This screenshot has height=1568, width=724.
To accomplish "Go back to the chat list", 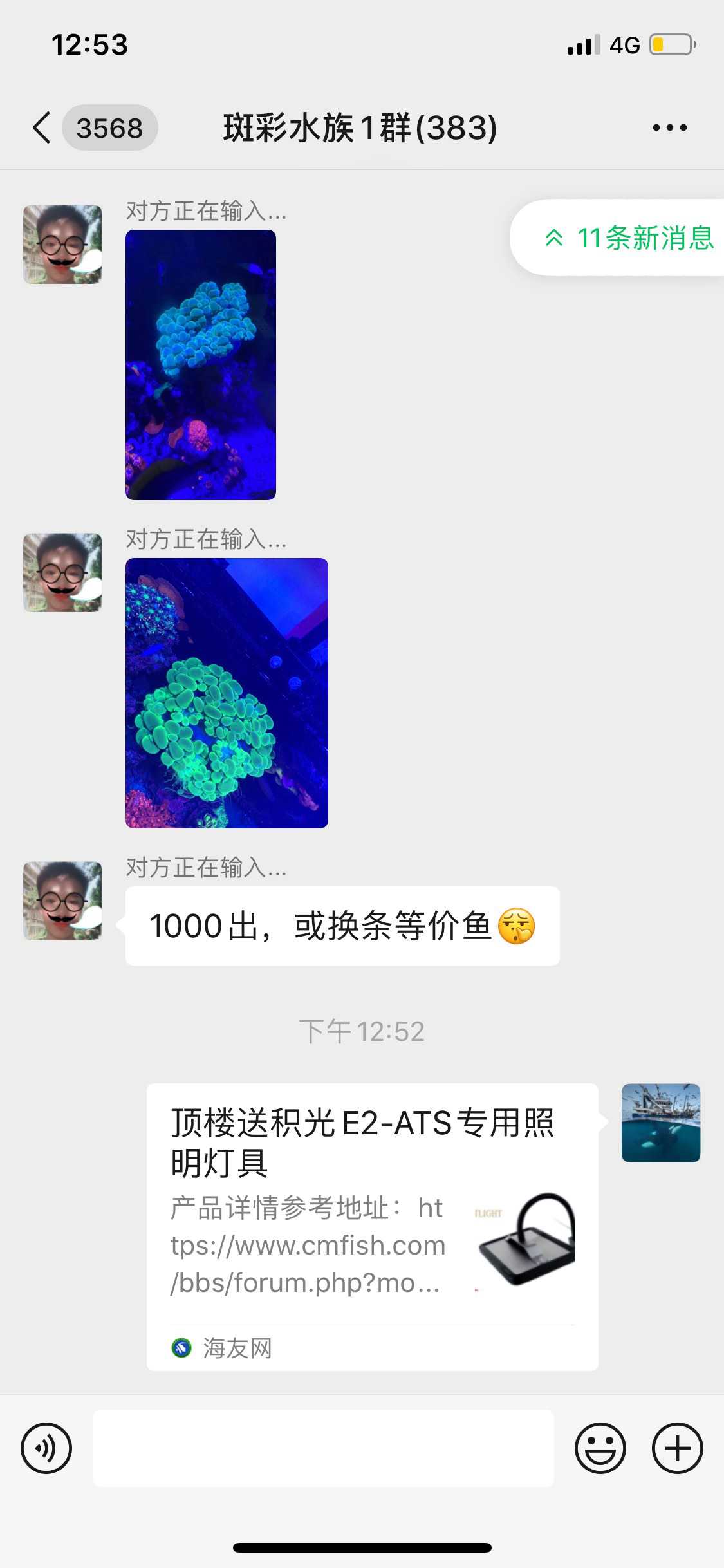I will coord(42,127).
